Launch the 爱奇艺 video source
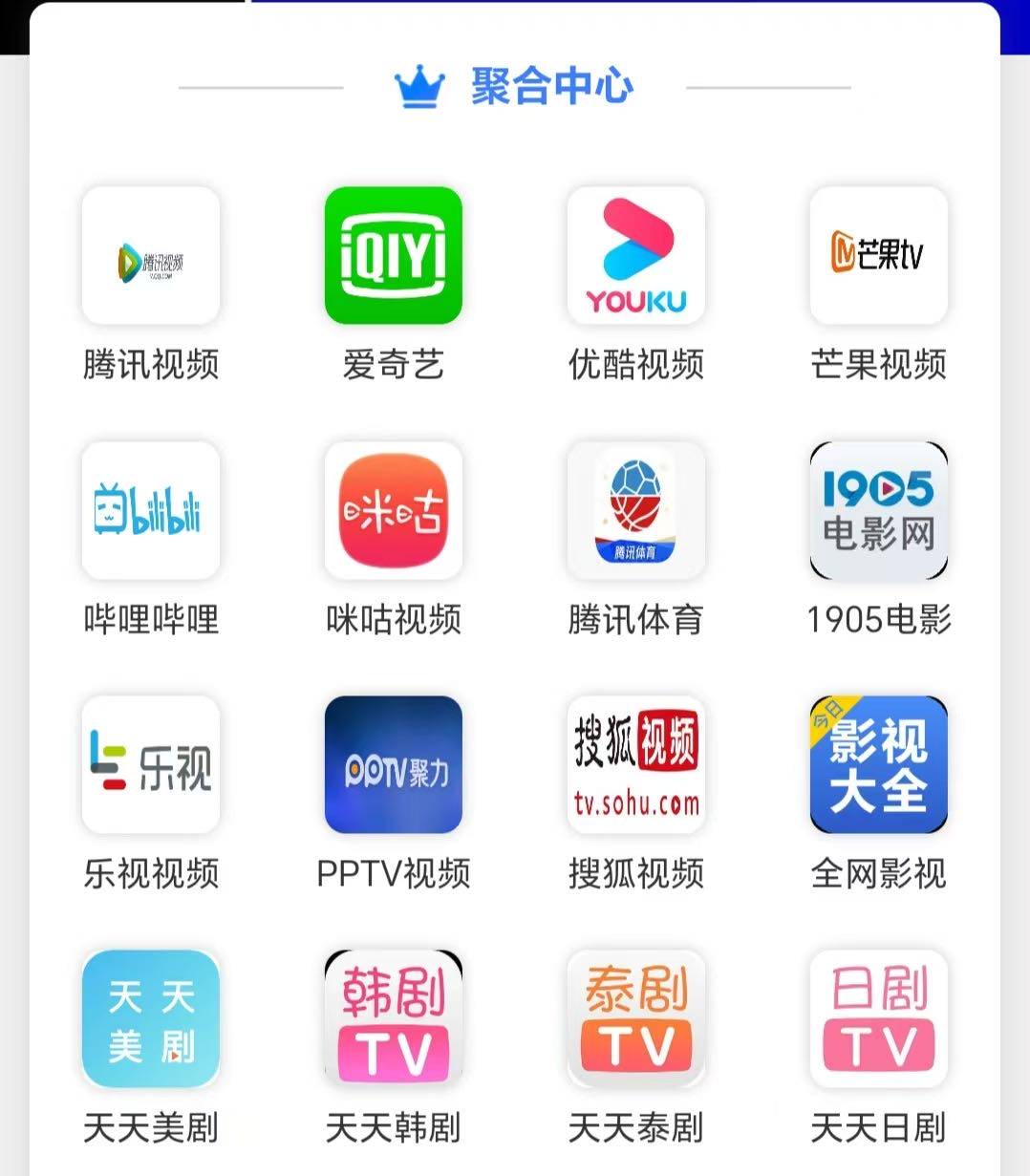The height and width of the screenshot is (1176, 1030). [394, 256]
